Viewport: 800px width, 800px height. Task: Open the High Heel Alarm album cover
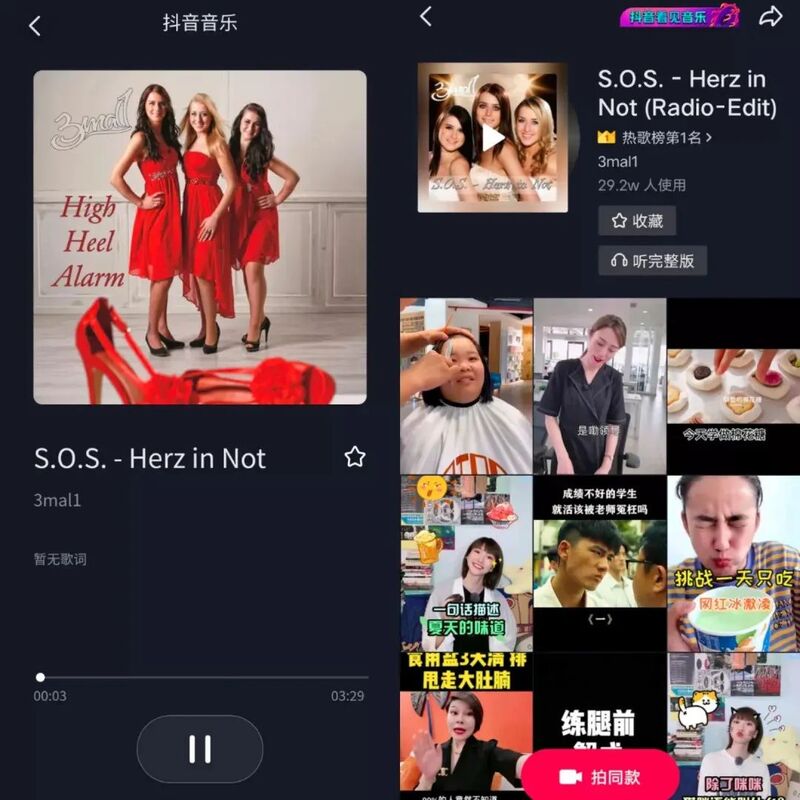(x=200, y=237)
